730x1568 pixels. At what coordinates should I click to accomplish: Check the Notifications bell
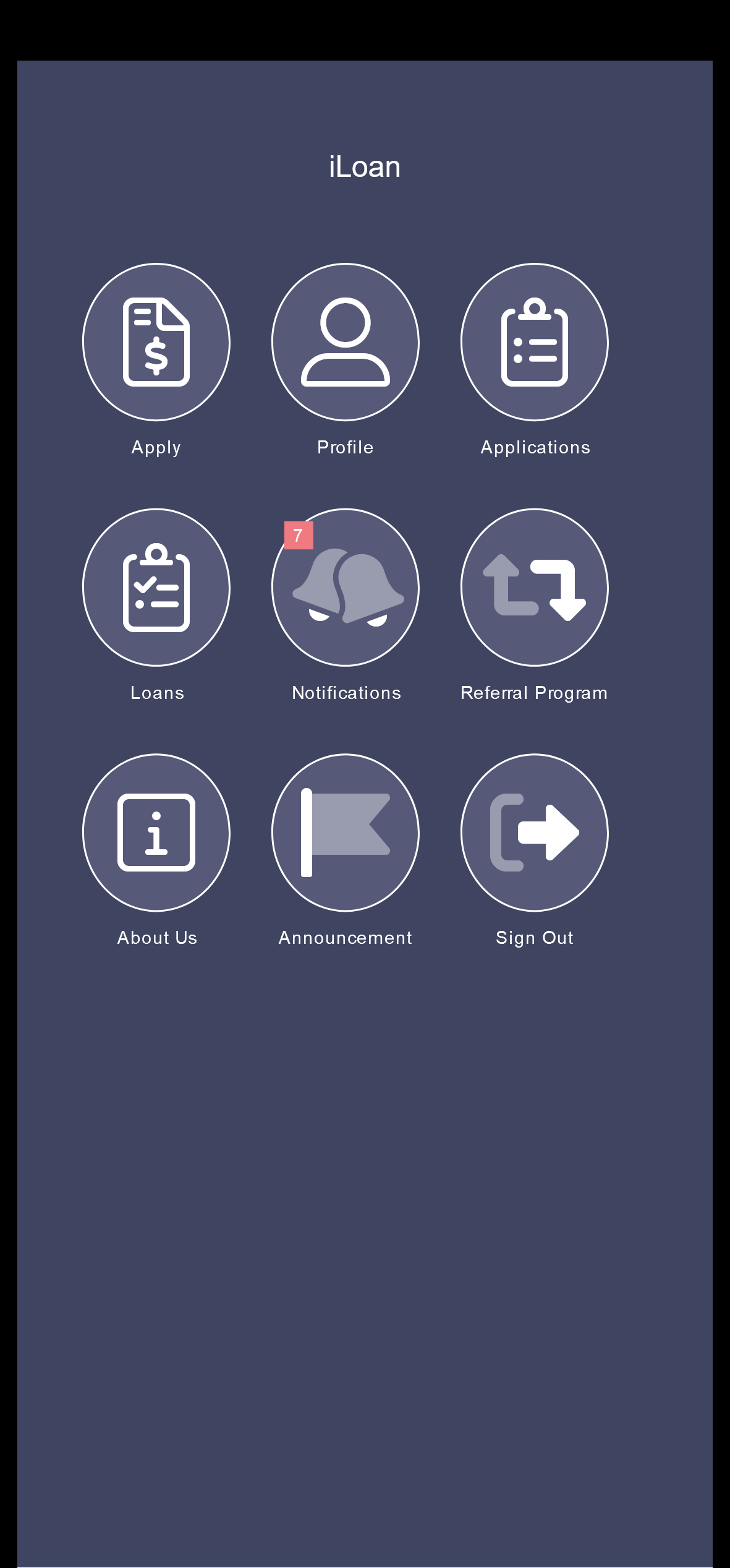coord(346,588)
